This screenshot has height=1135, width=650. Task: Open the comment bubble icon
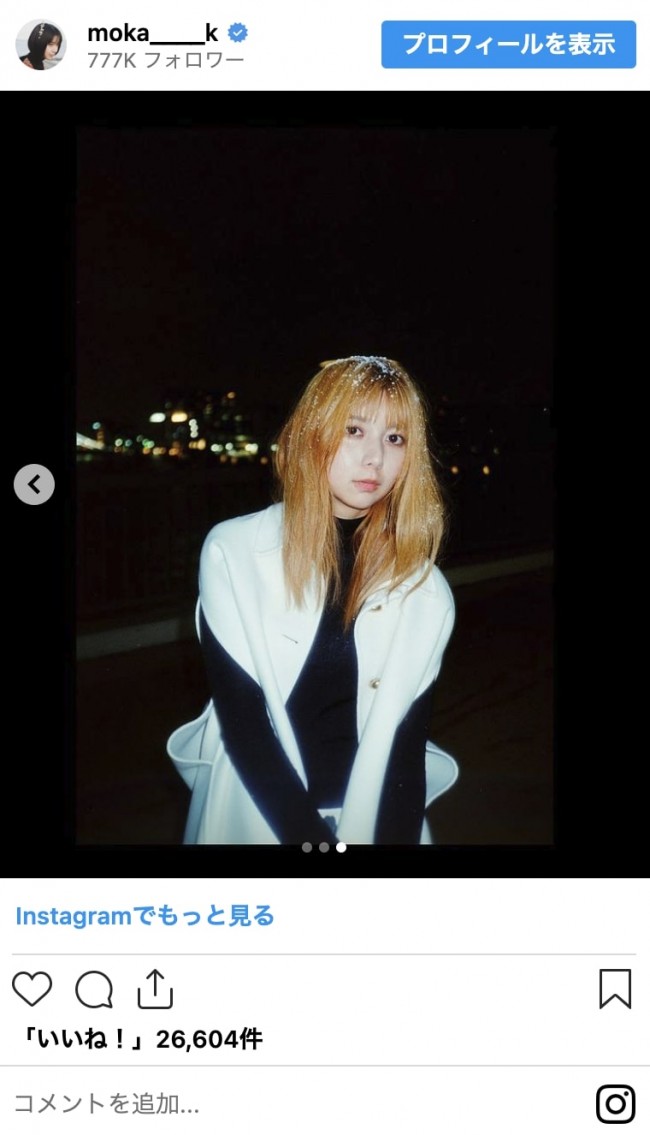tap(94, 989)
